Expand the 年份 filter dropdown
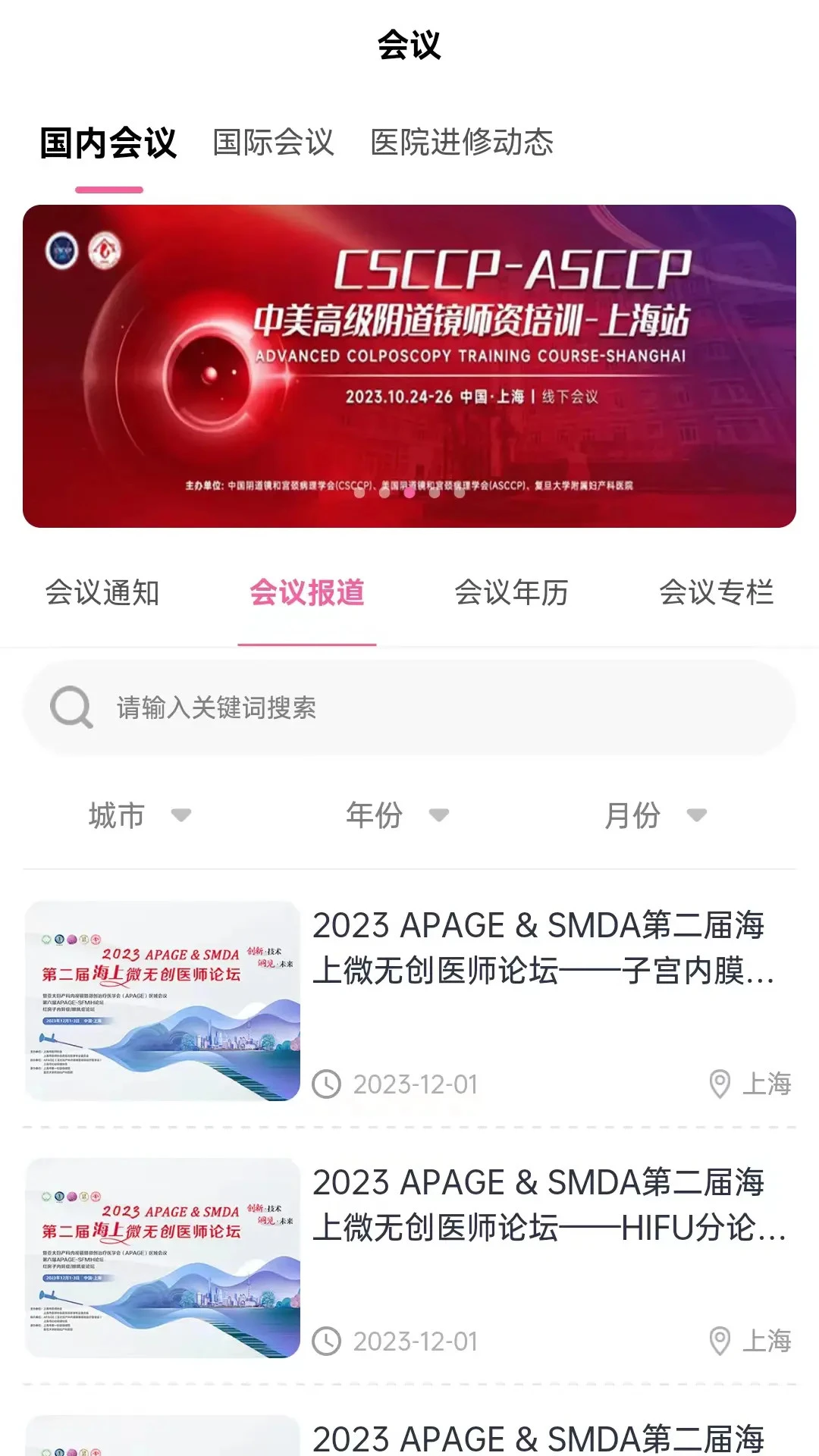This screenshot has width=819, height=1456. pyautogui.click(x=397, y=816)
